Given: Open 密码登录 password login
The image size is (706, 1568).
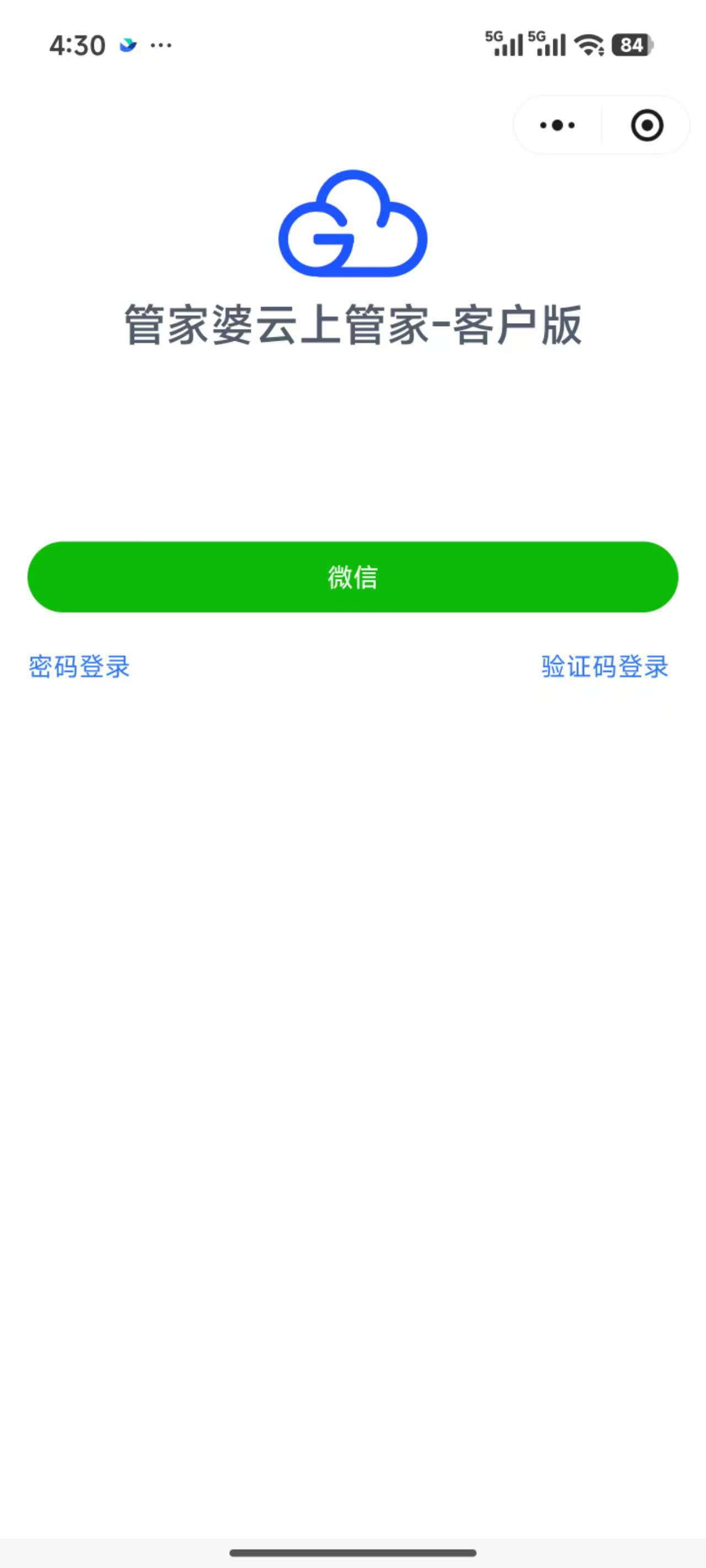Looking at the screenshot, I should coord(79,667).
